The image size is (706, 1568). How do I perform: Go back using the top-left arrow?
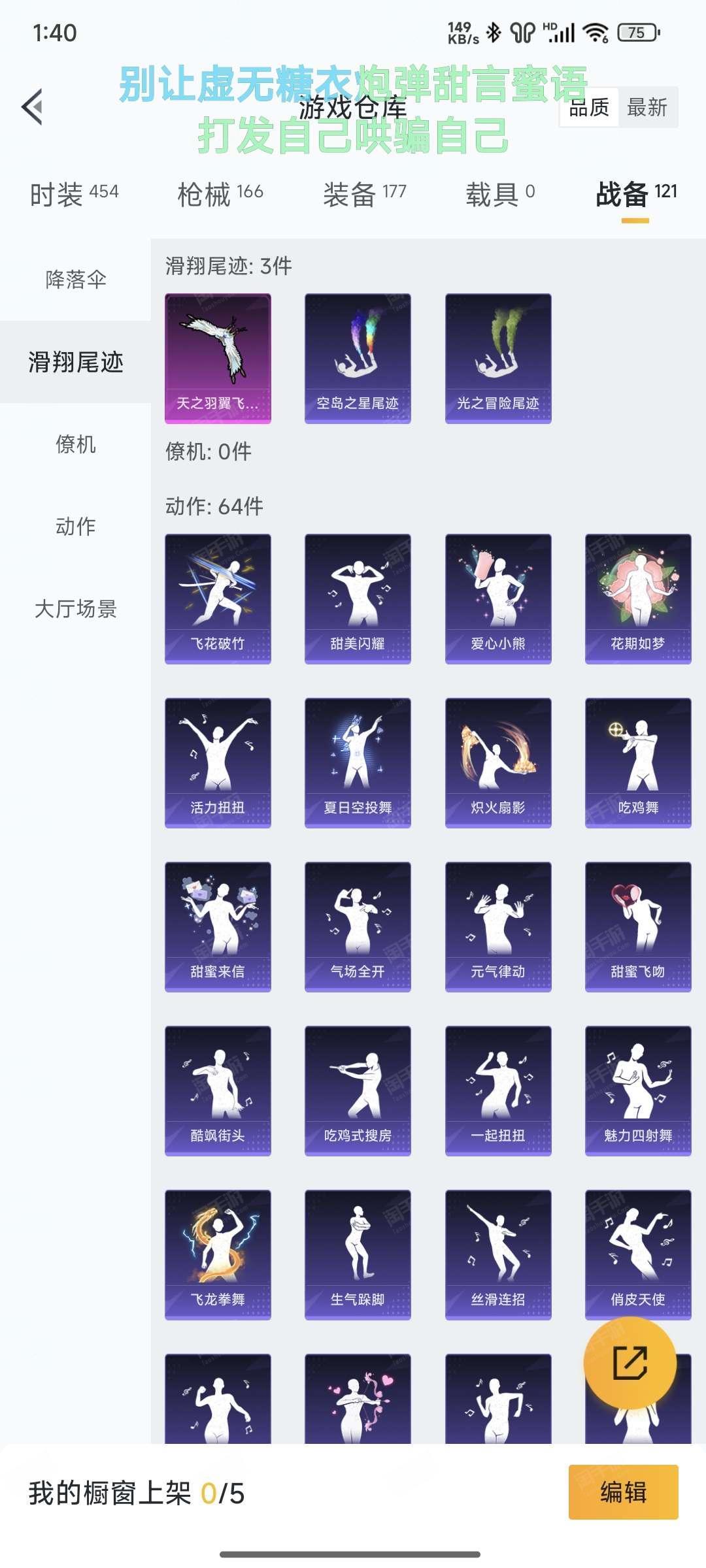[x=32, y=106]
